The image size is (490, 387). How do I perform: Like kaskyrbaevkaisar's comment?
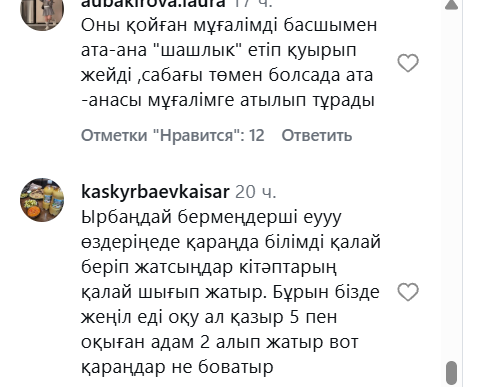pyautogui.click(x=408, y=292)
